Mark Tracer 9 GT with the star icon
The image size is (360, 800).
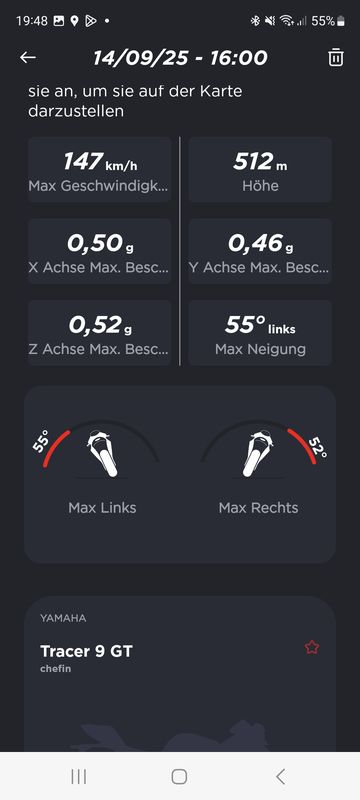point(312,647)
